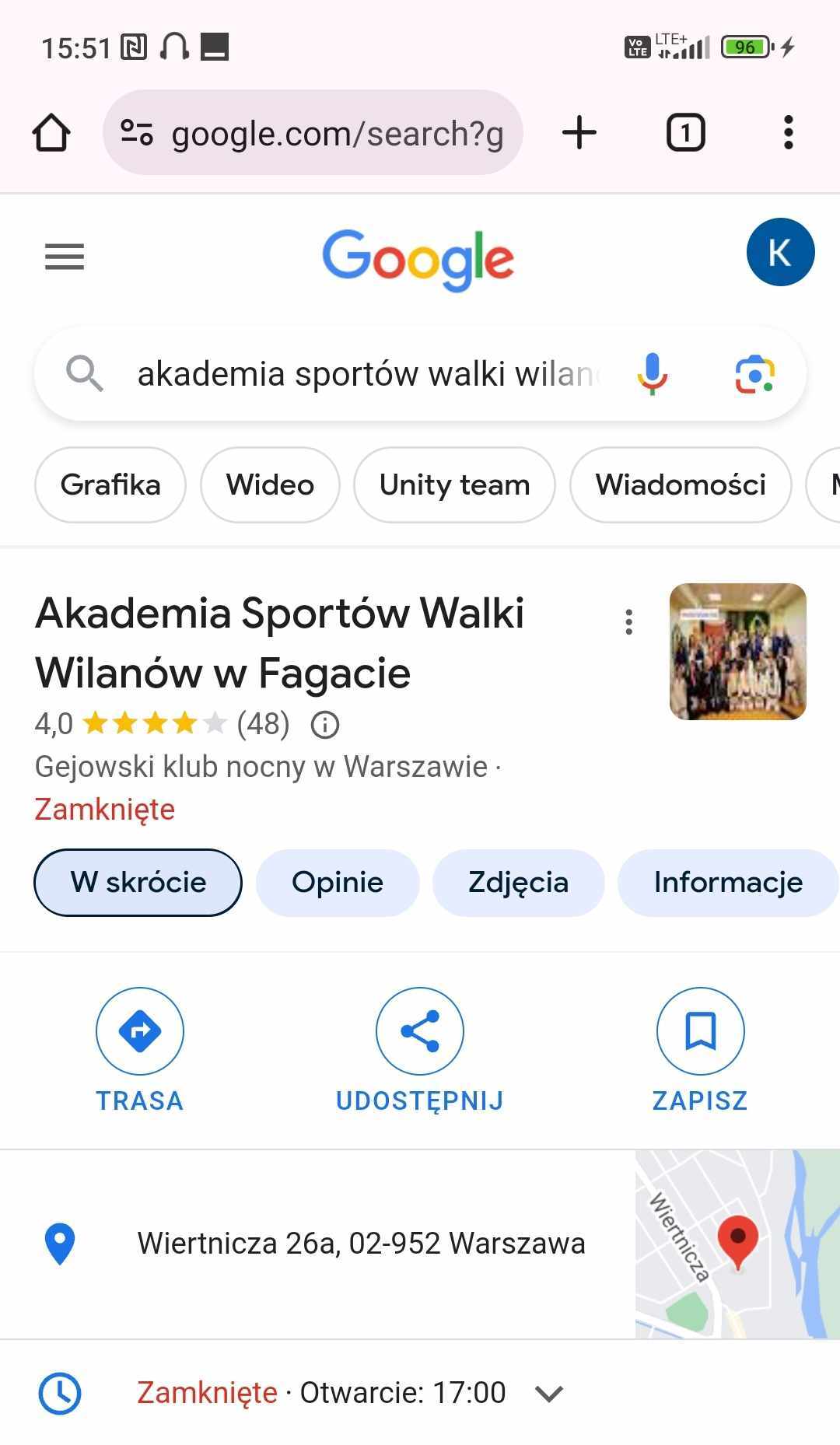This screenshot has height=1445, width=840.
Task: Go to the browser home page
Action: tap(51, 132)
